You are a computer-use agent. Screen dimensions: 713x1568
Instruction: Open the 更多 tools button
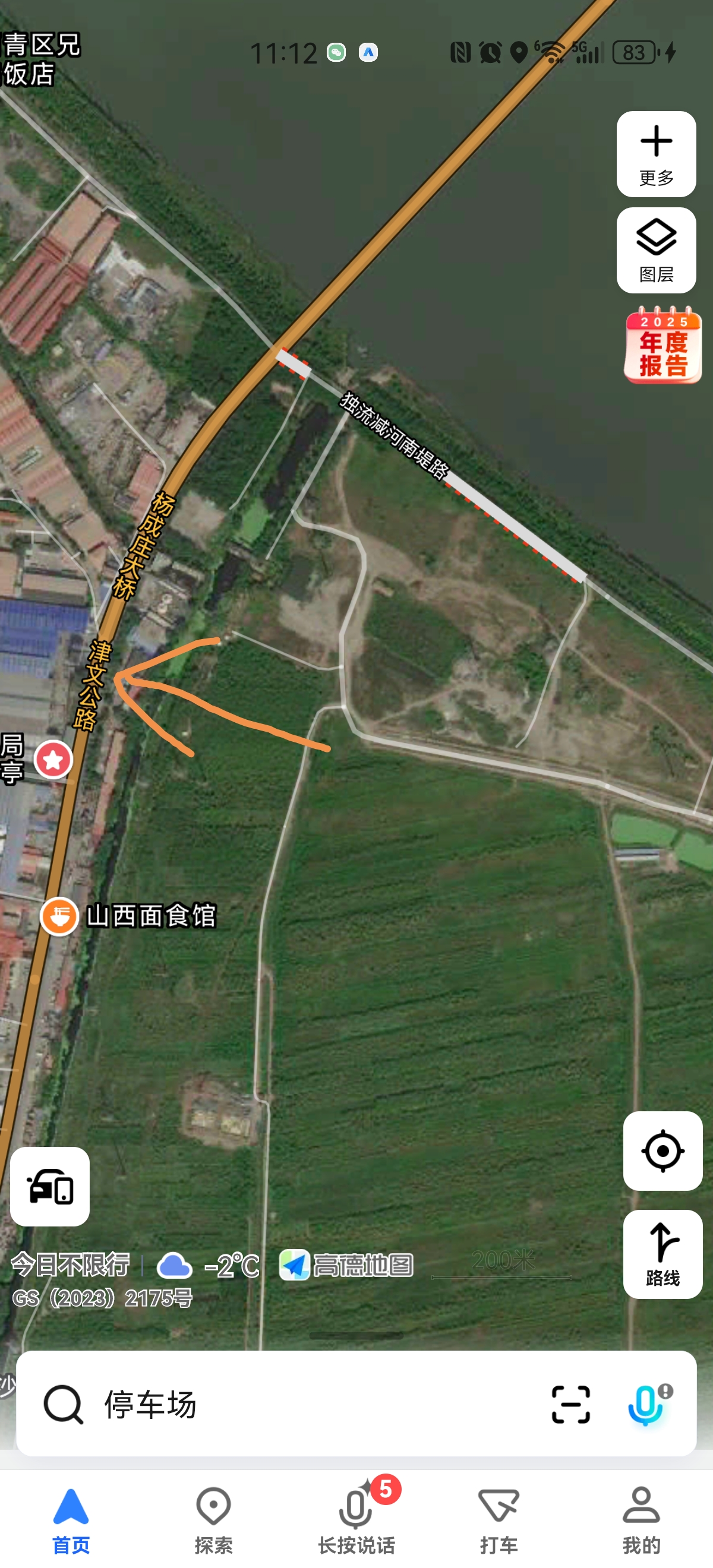[x=656, y=153]
